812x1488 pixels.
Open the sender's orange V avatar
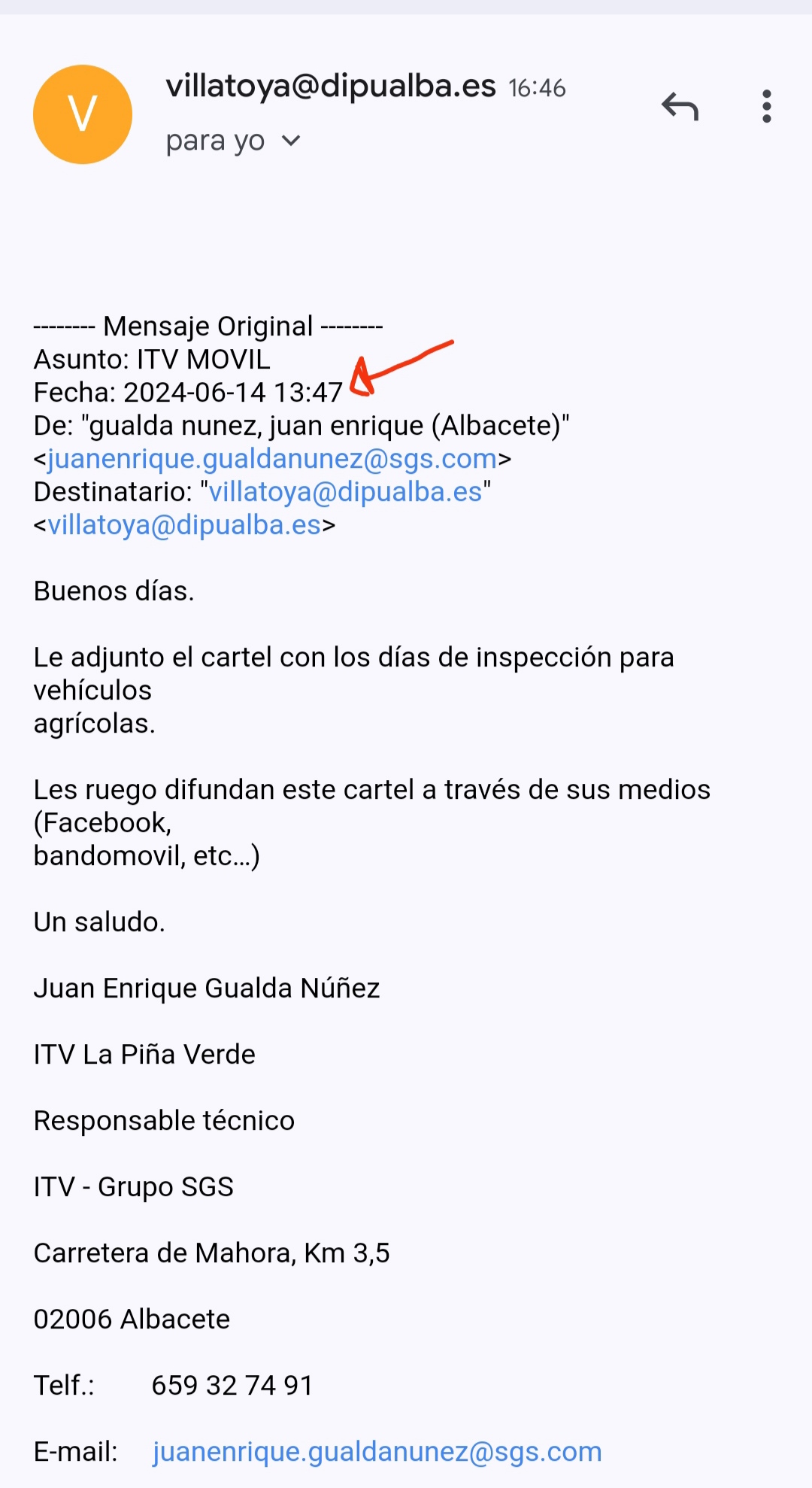[x=83, y=114]
